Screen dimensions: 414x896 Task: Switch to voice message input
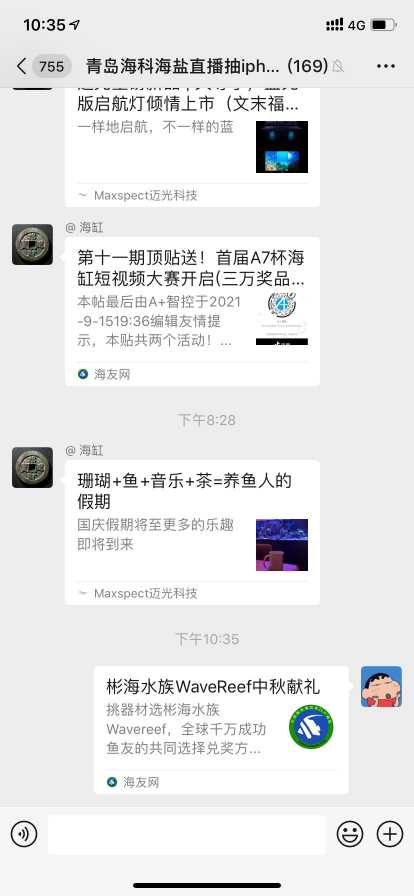24,835
